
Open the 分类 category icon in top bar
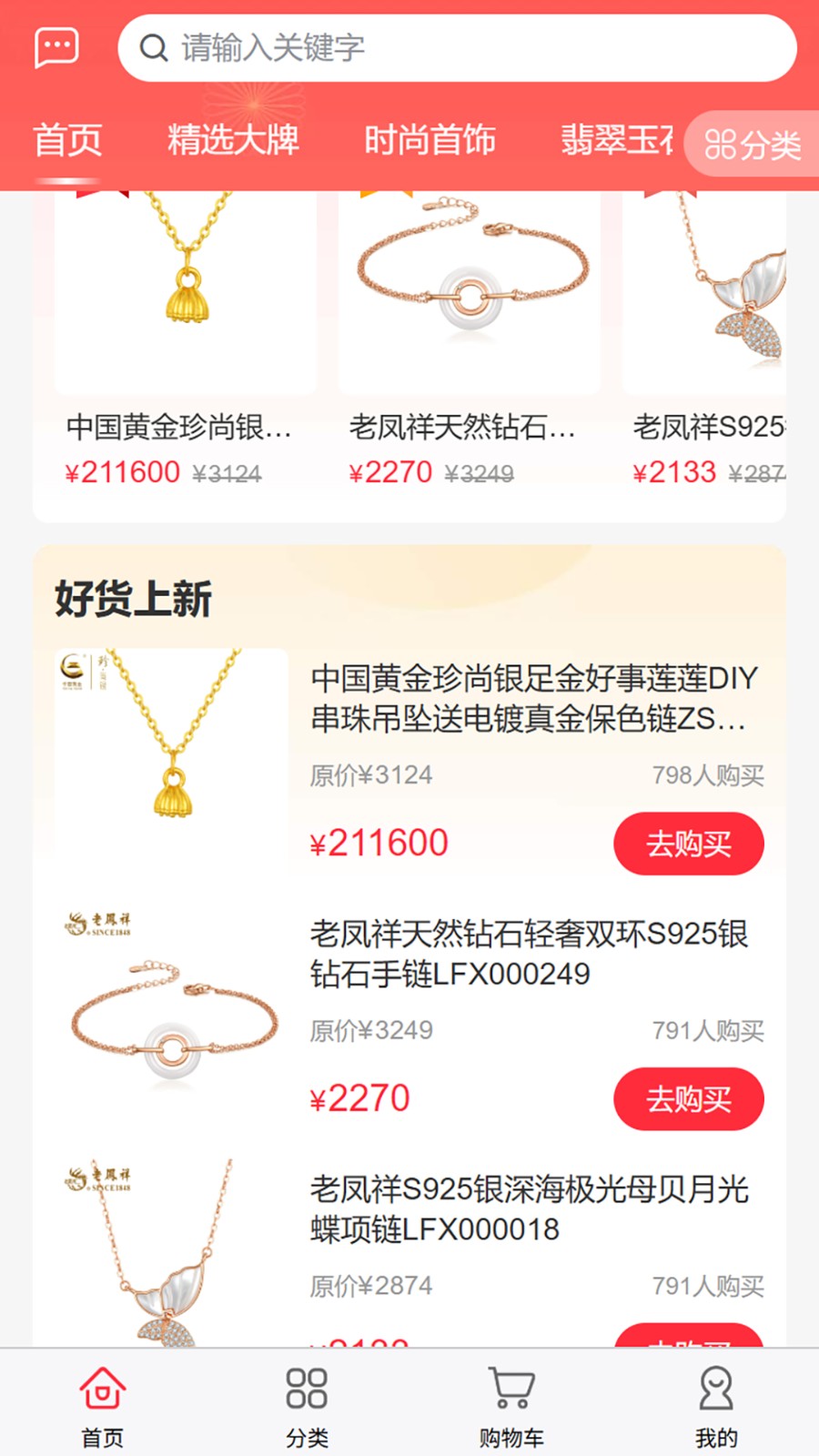pos(753,143)
